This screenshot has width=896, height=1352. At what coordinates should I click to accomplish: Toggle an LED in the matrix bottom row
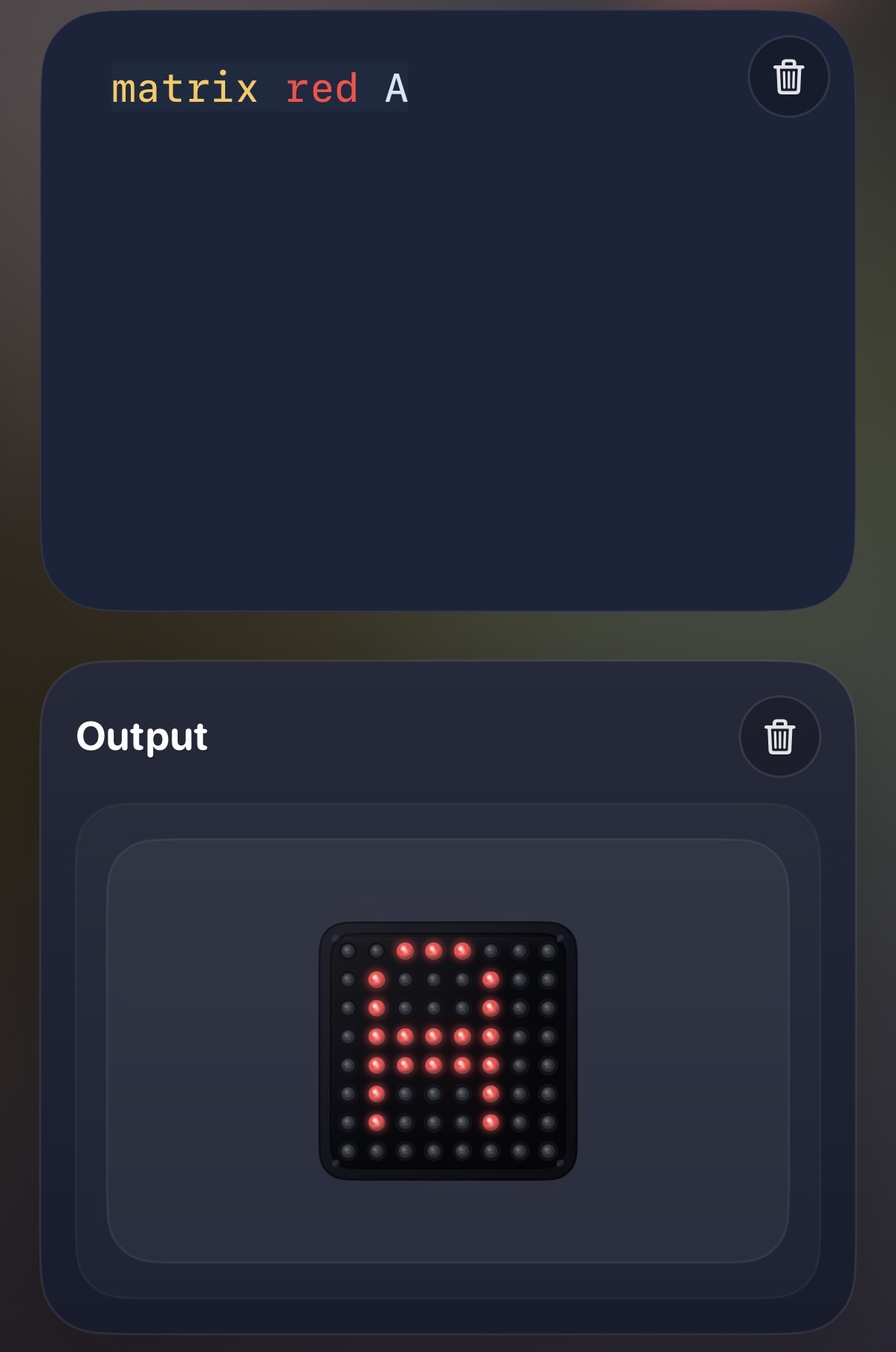click(x=435, y=1149)
